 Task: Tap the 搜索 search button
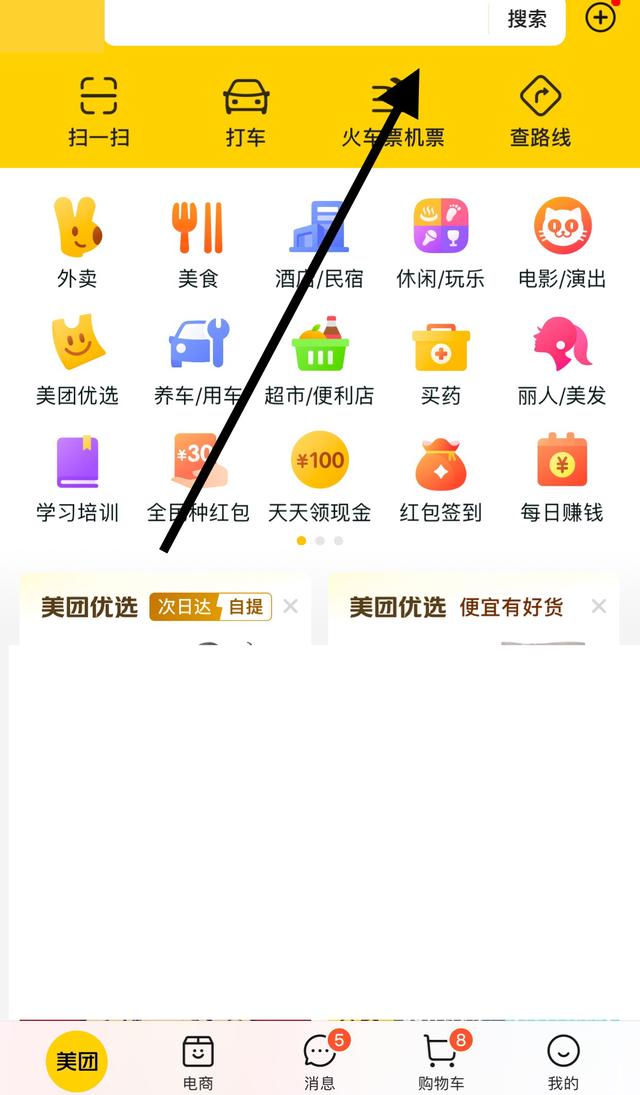(x=527, y=19)
